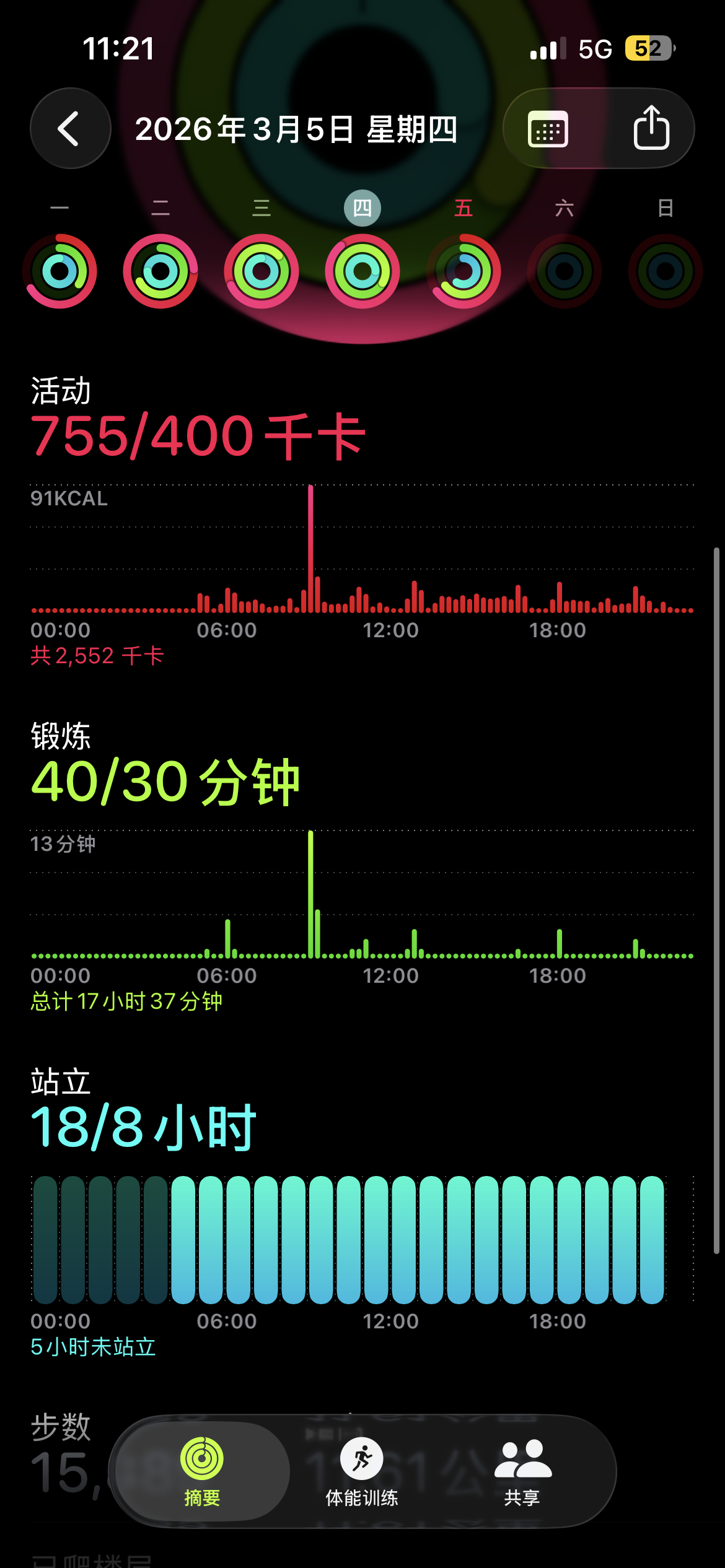Switch to the 摘要 tab
This screenshot has width=725, height=1568.
pos(202,1471)
